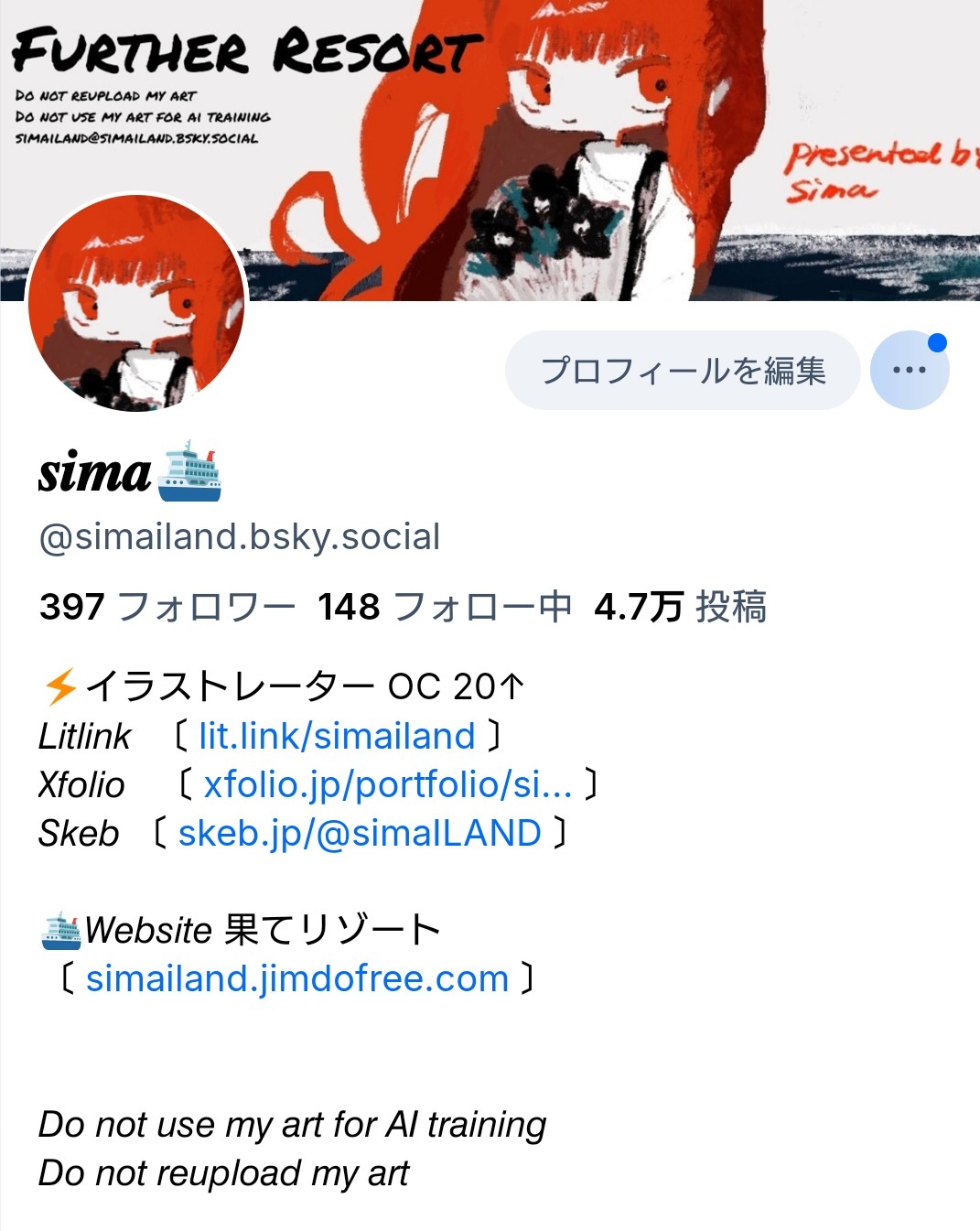This screenshot has height=1231, width=980.
Task: Open the 397 フォロワー list
Action: tap(167, 607)
